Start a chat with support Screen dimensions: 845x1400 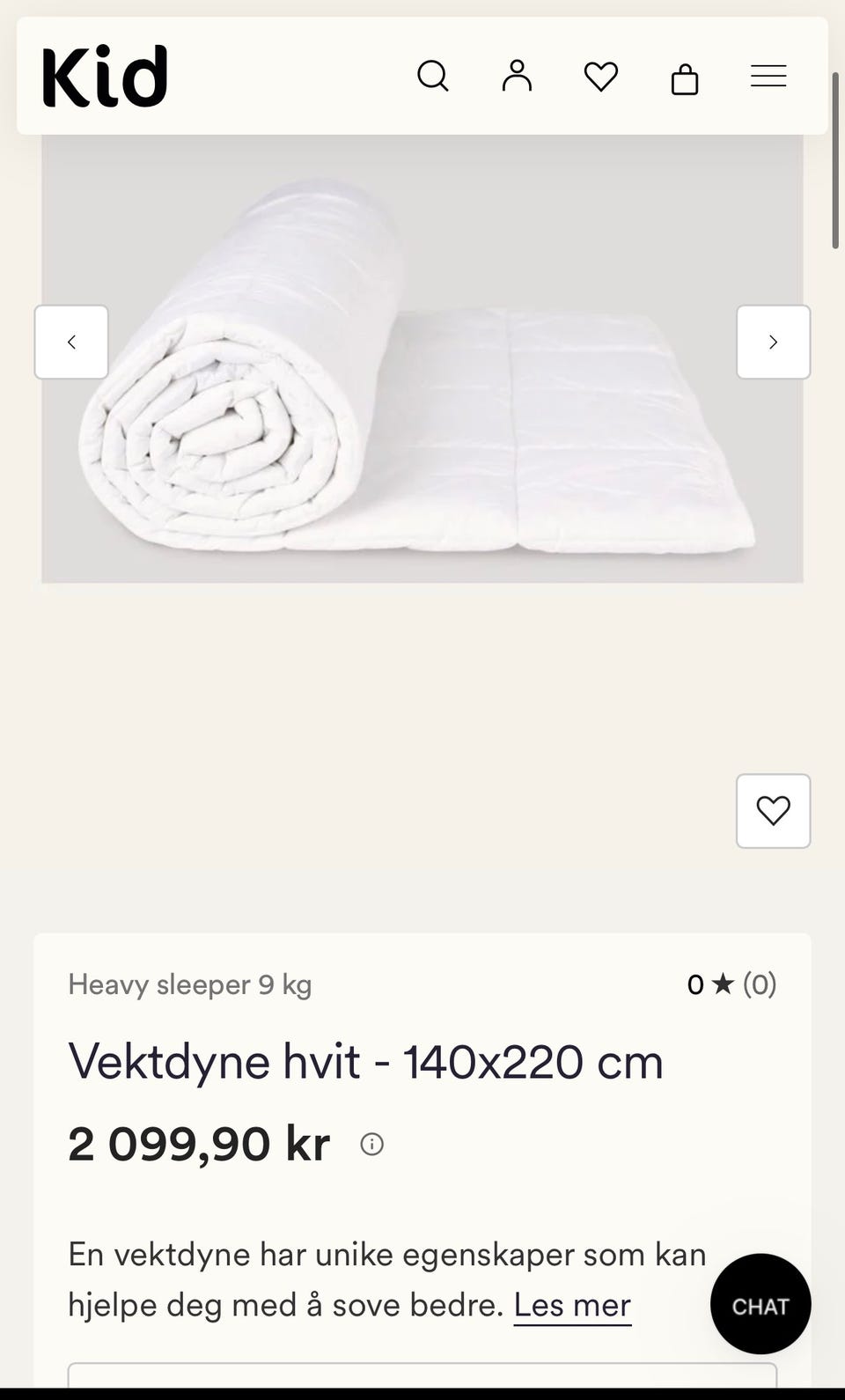(x=760, y=1304)
